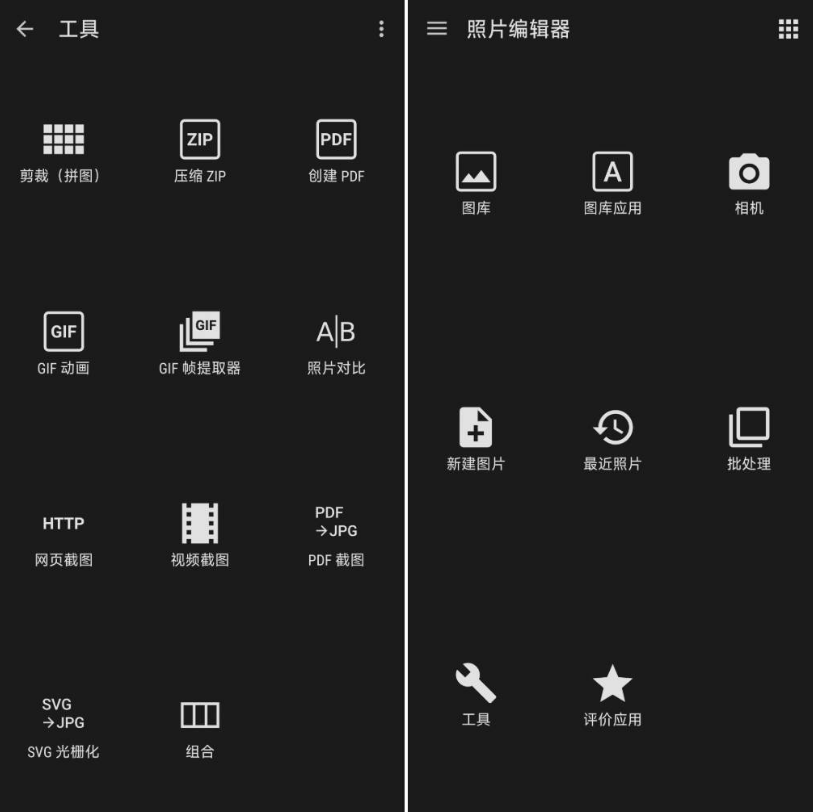The width and height of the screenshot is (813, 812).
Task: Open SVG 光栅化
Action: pos(63,728)
